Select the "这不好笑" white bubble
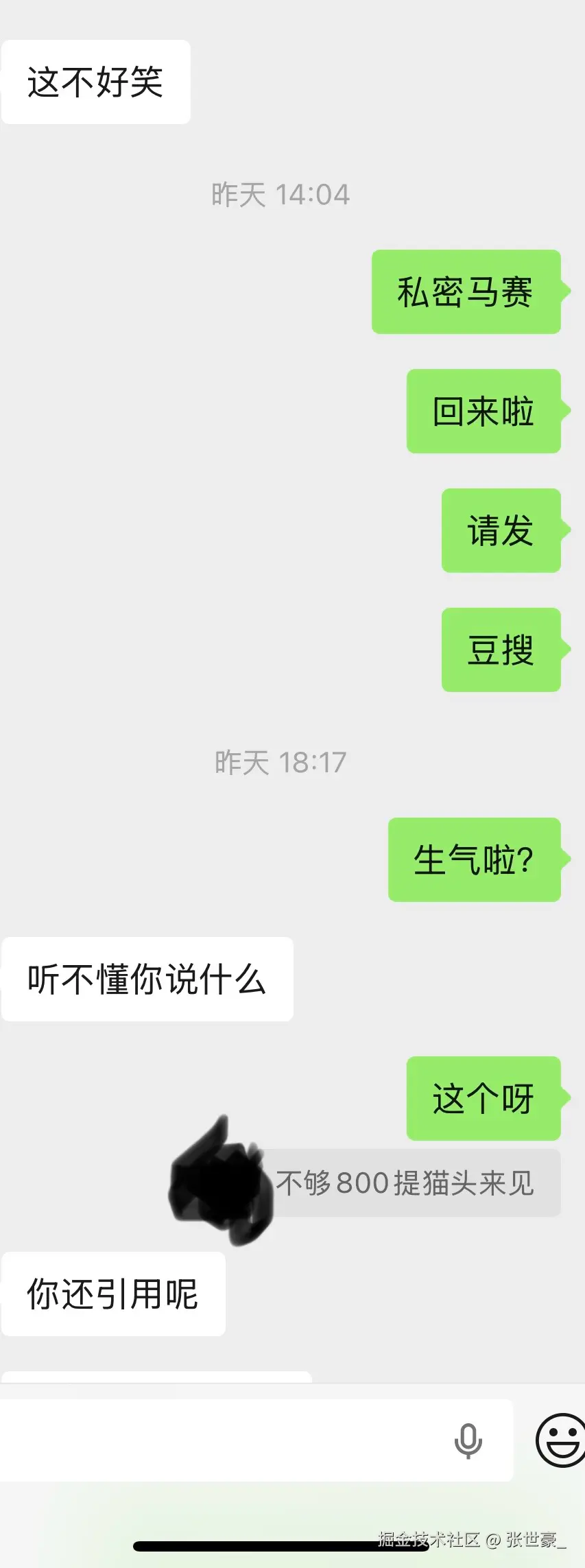 tap(95, 80)
